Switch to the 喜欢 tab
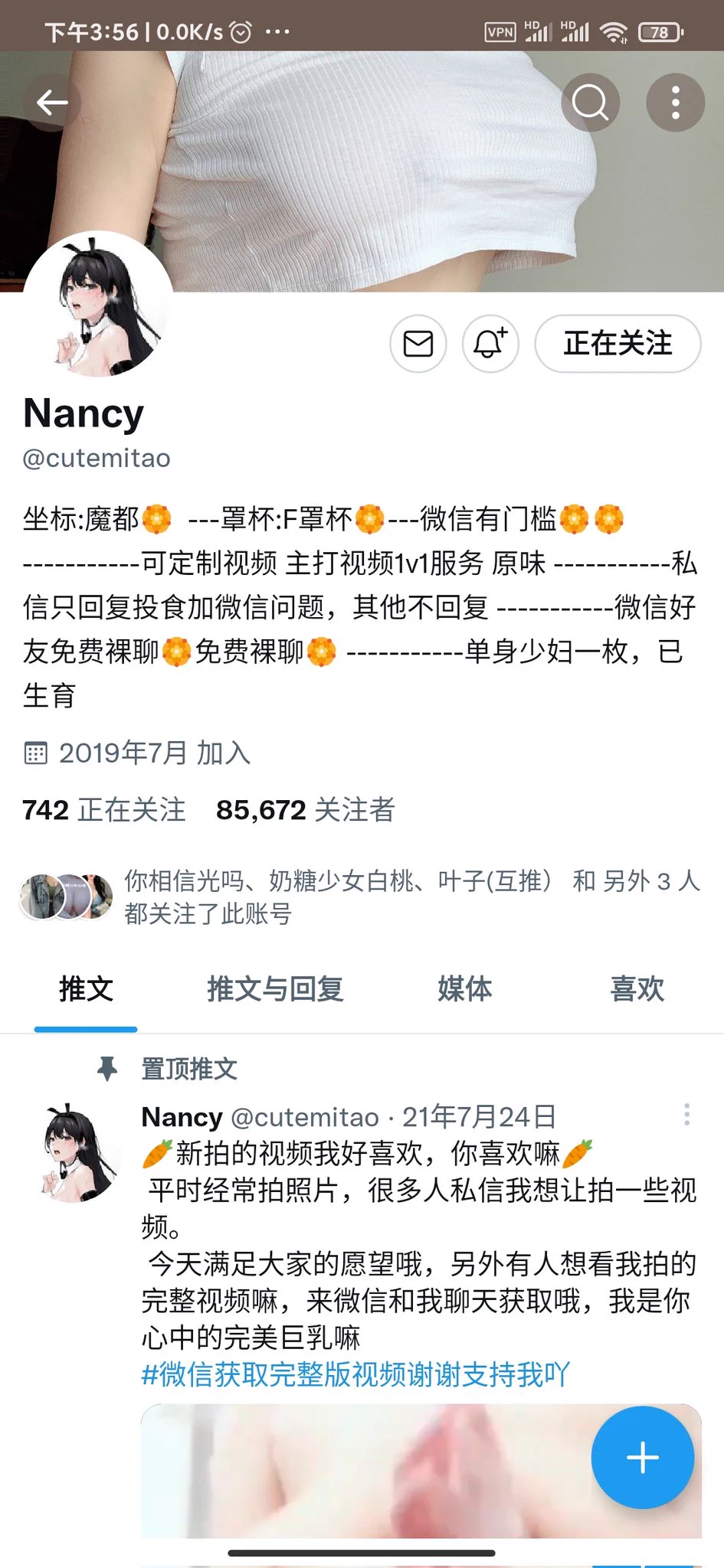 click(637, 989)
